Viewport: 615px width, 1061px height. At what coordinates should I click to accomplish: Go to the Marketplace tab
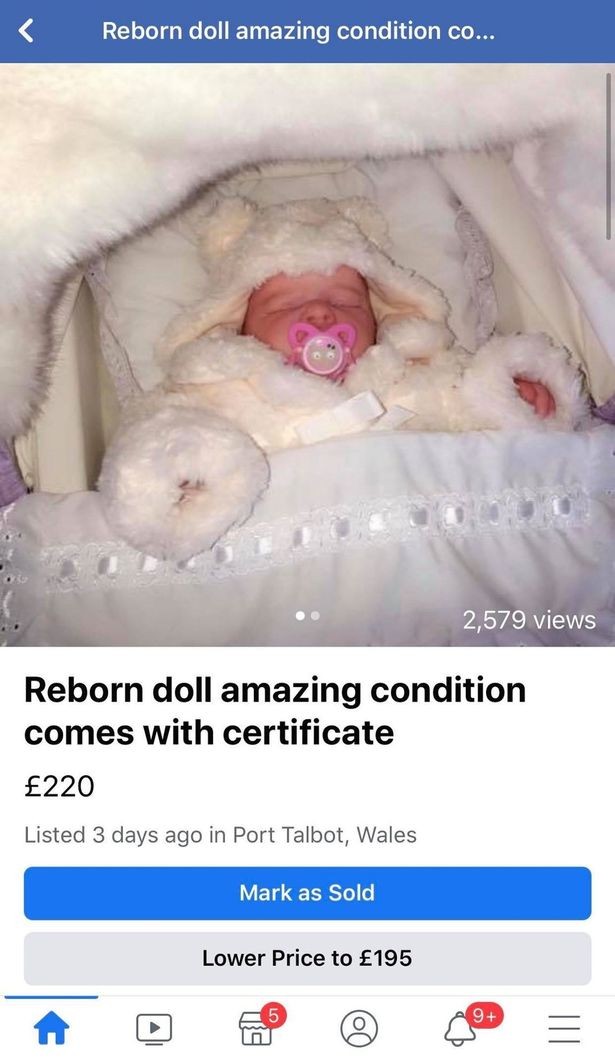tap(254, 1027)
